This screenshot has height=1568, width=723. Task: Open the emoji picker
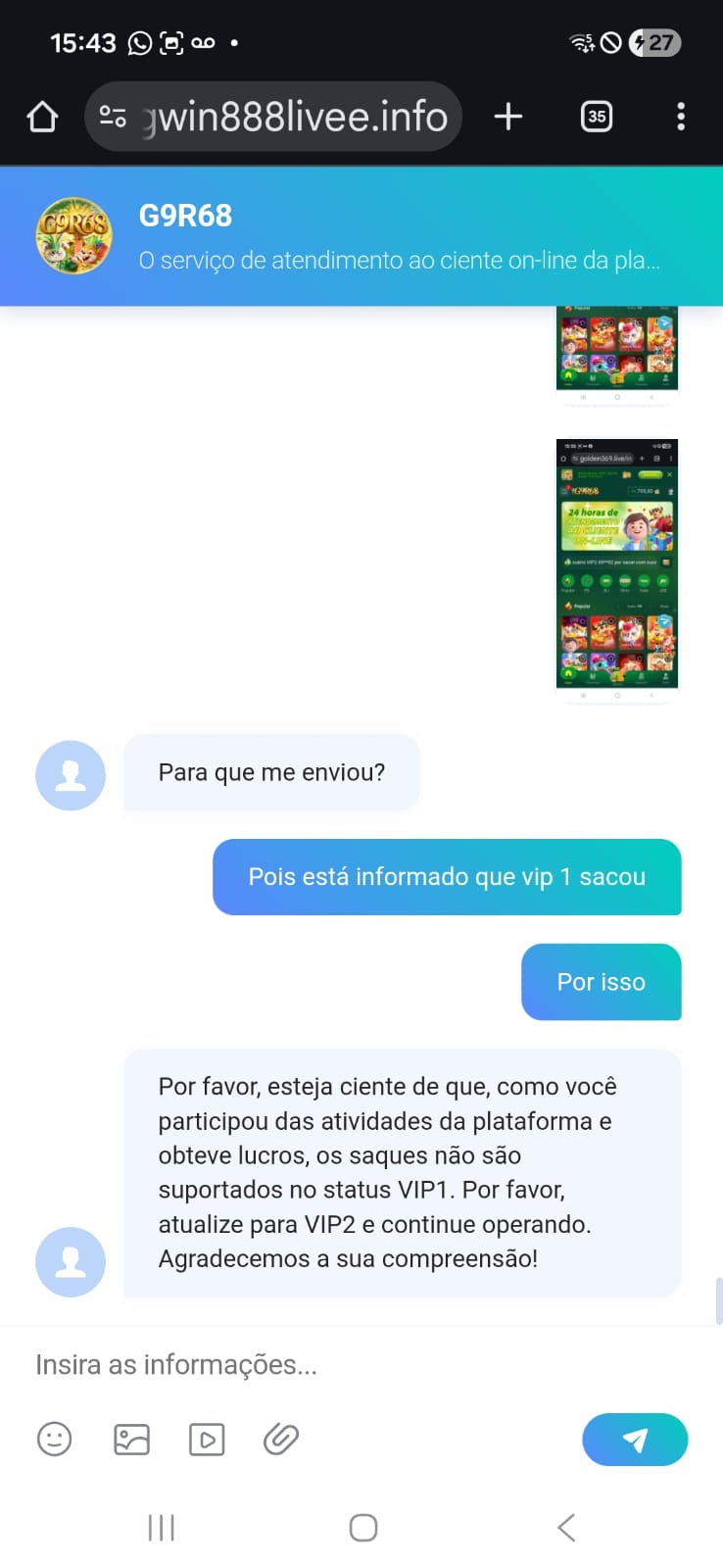(54, 1439)
